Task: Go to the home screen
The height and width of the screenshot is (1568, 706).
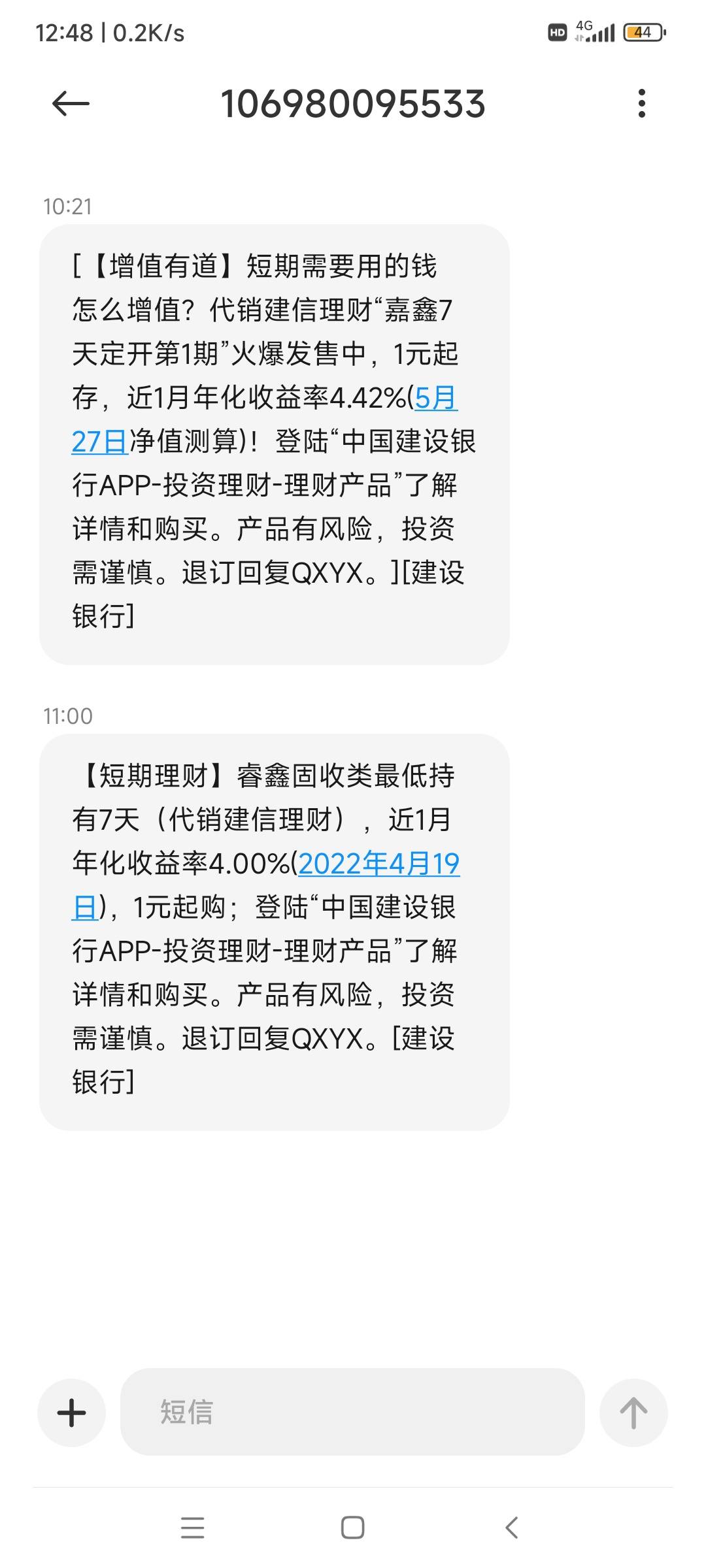Action: click(352, 1527)
